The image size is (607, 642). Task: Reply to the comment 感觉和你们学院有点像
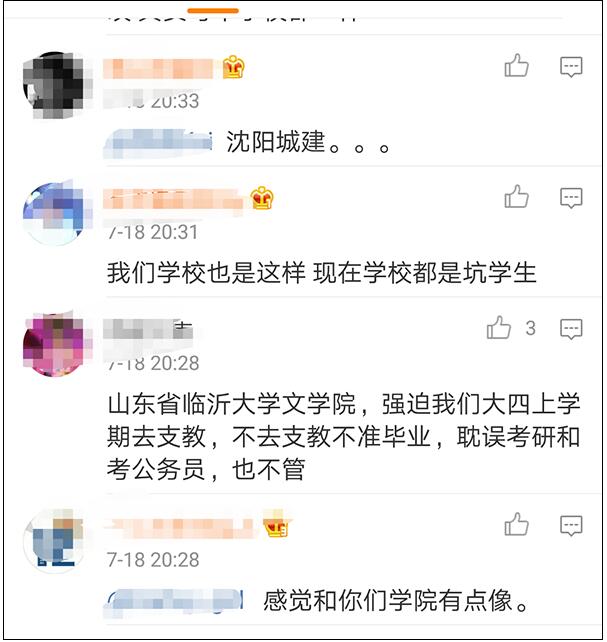(571, 524)
